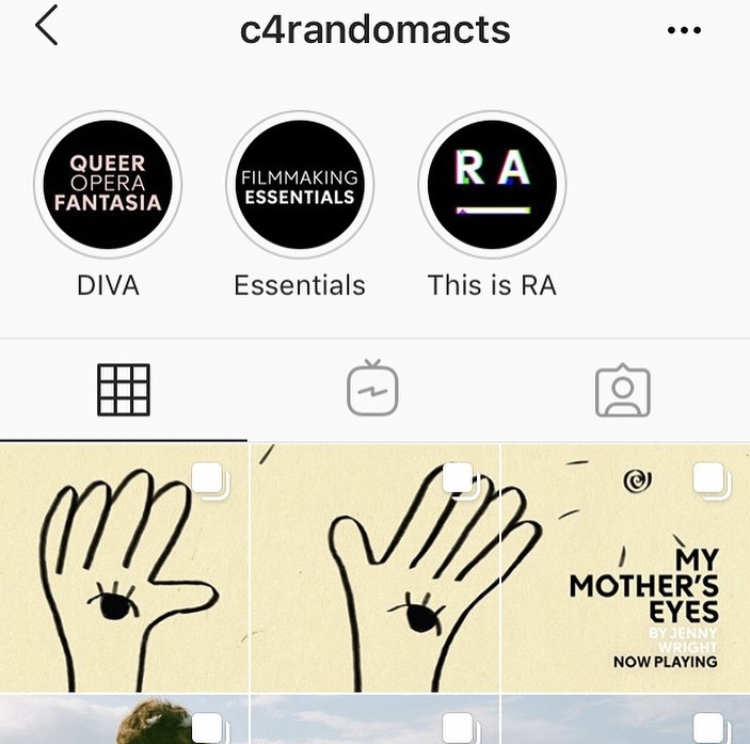Screen dimensions: 750x744
Task: Open the My Mother's Eyes post
Action: click(x=626, y=568)
